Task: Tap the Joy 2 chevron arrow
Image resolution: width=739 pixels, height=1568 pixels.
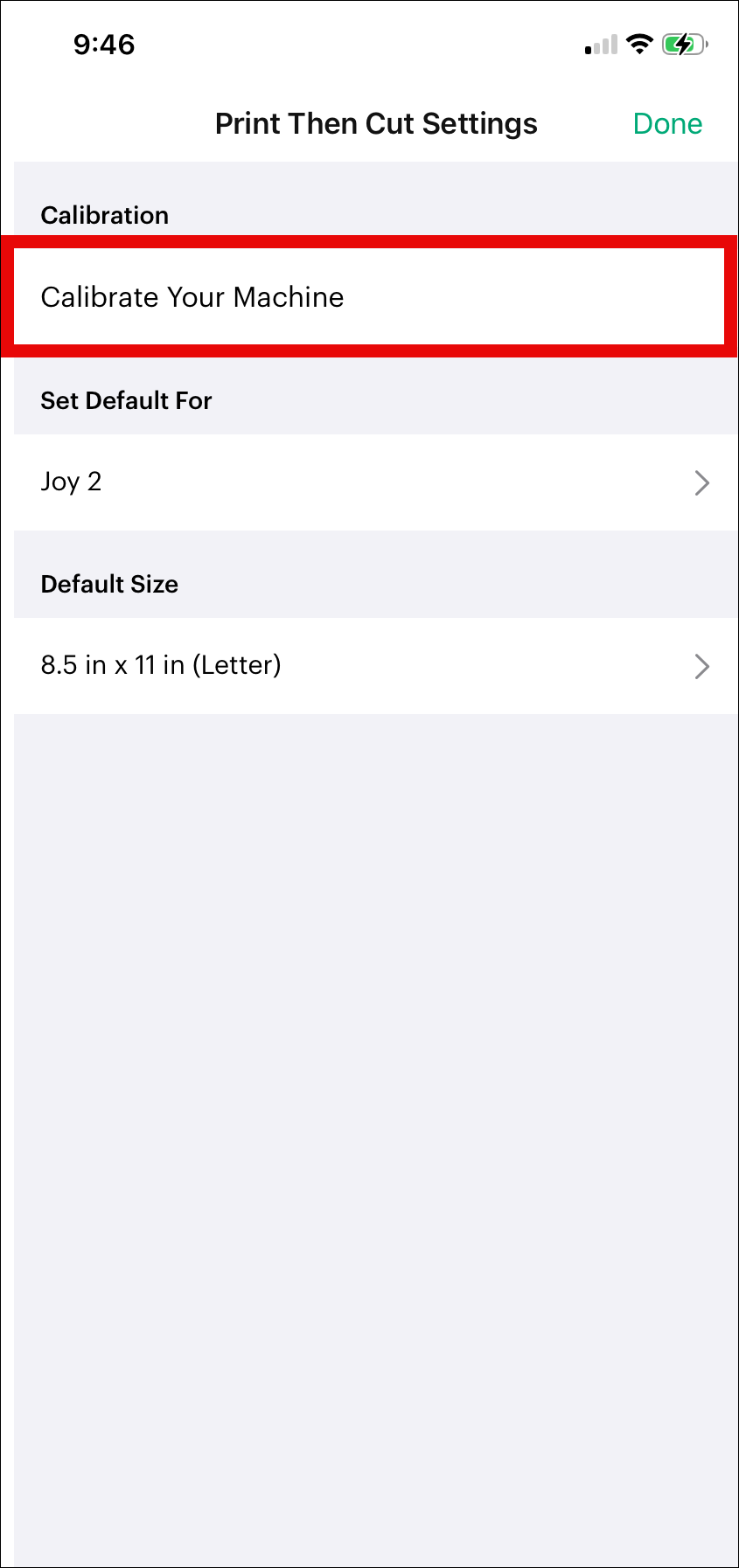Action: point(703,482)
